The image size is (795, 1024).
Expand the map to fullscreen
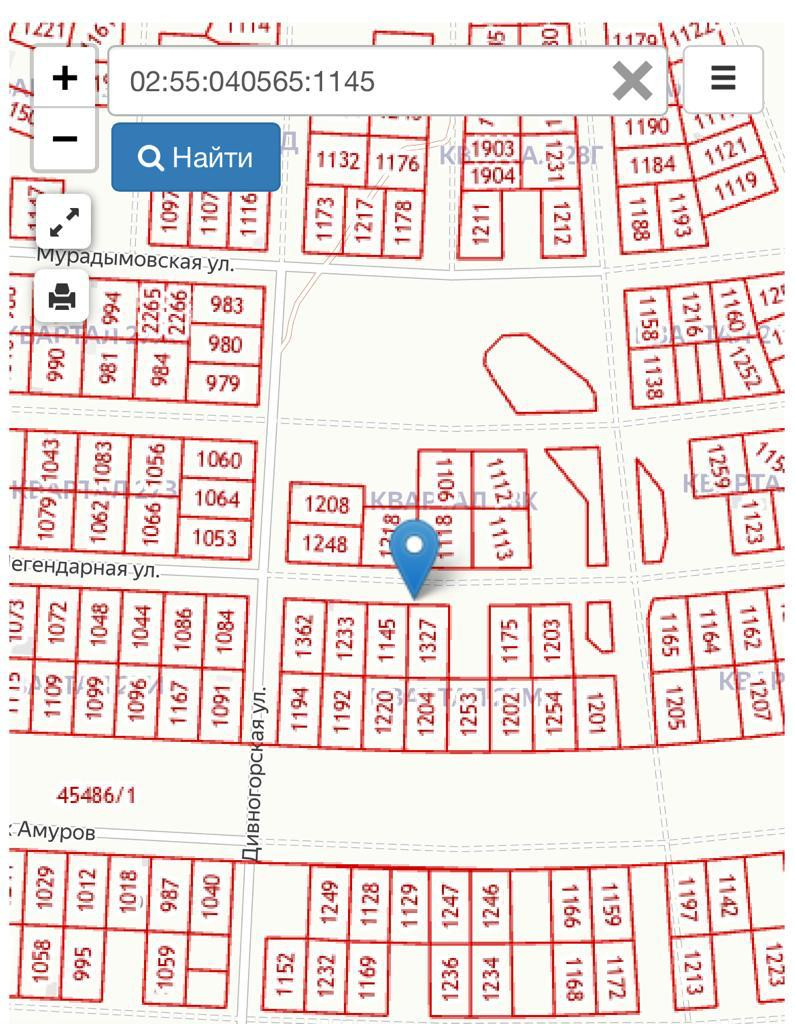click(64, 222)
